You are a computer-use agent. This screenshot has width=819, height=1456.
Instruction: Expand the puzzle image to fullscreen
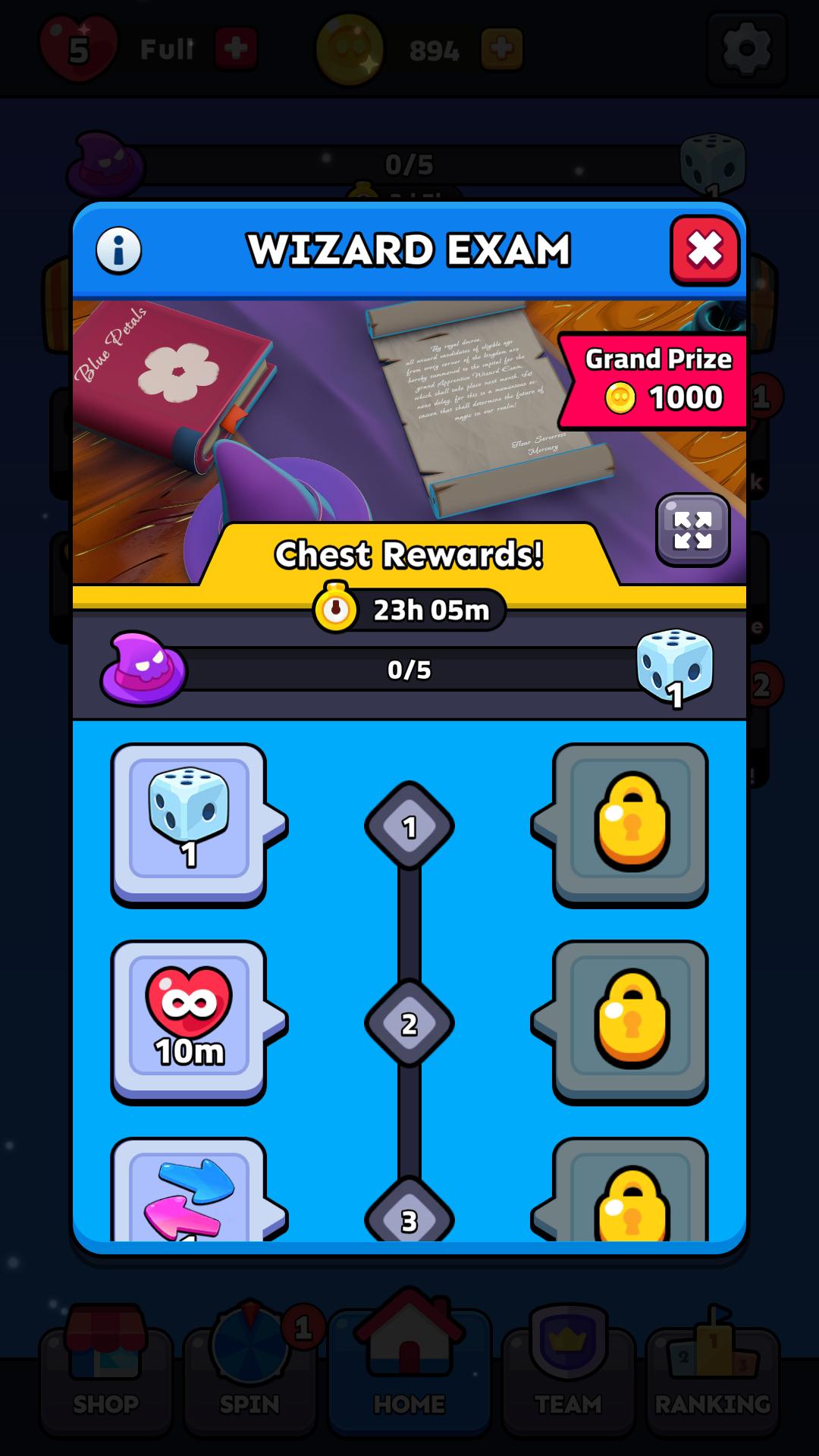click(x=692, y=529)
